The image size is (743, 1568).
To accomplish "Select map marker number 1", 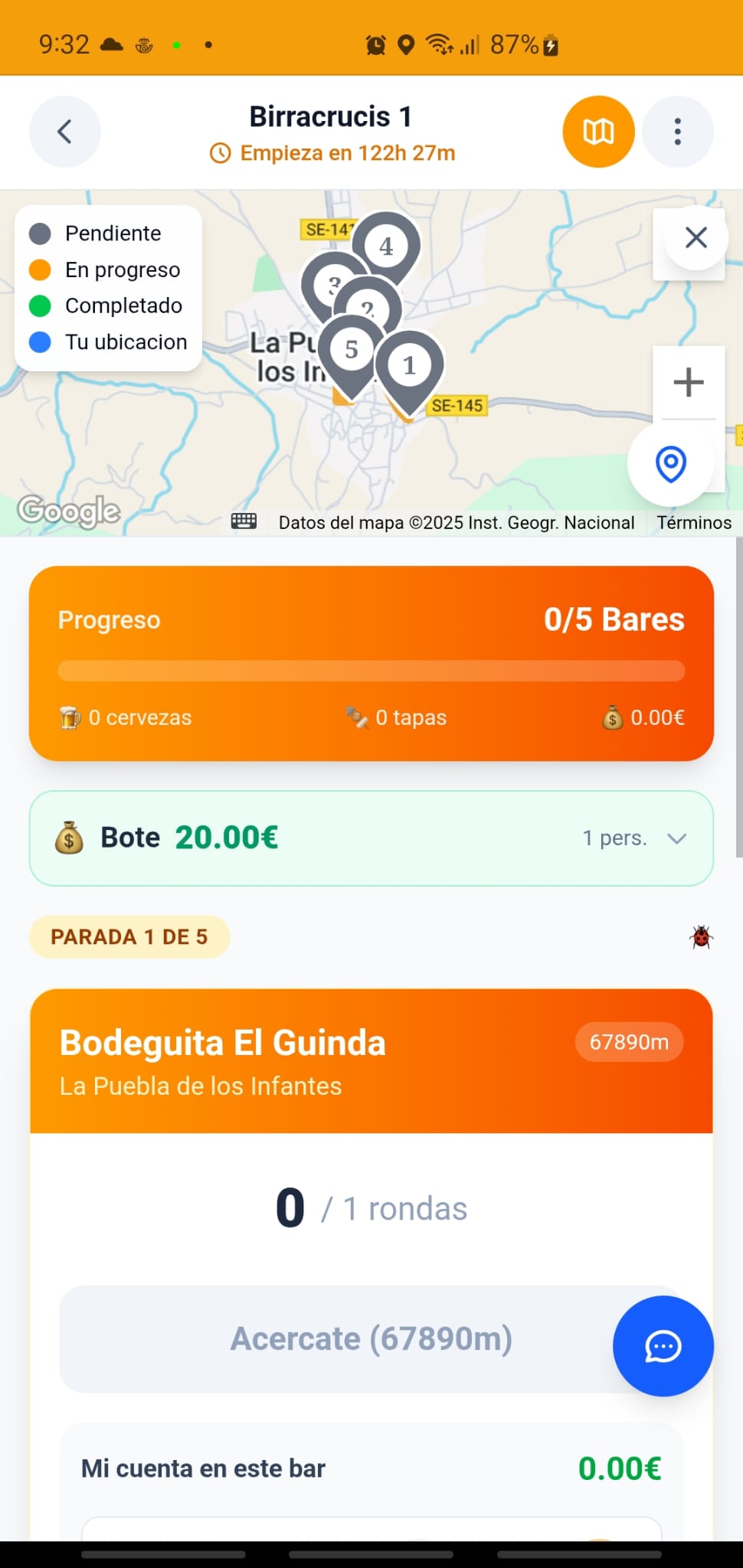I will 410,366.
